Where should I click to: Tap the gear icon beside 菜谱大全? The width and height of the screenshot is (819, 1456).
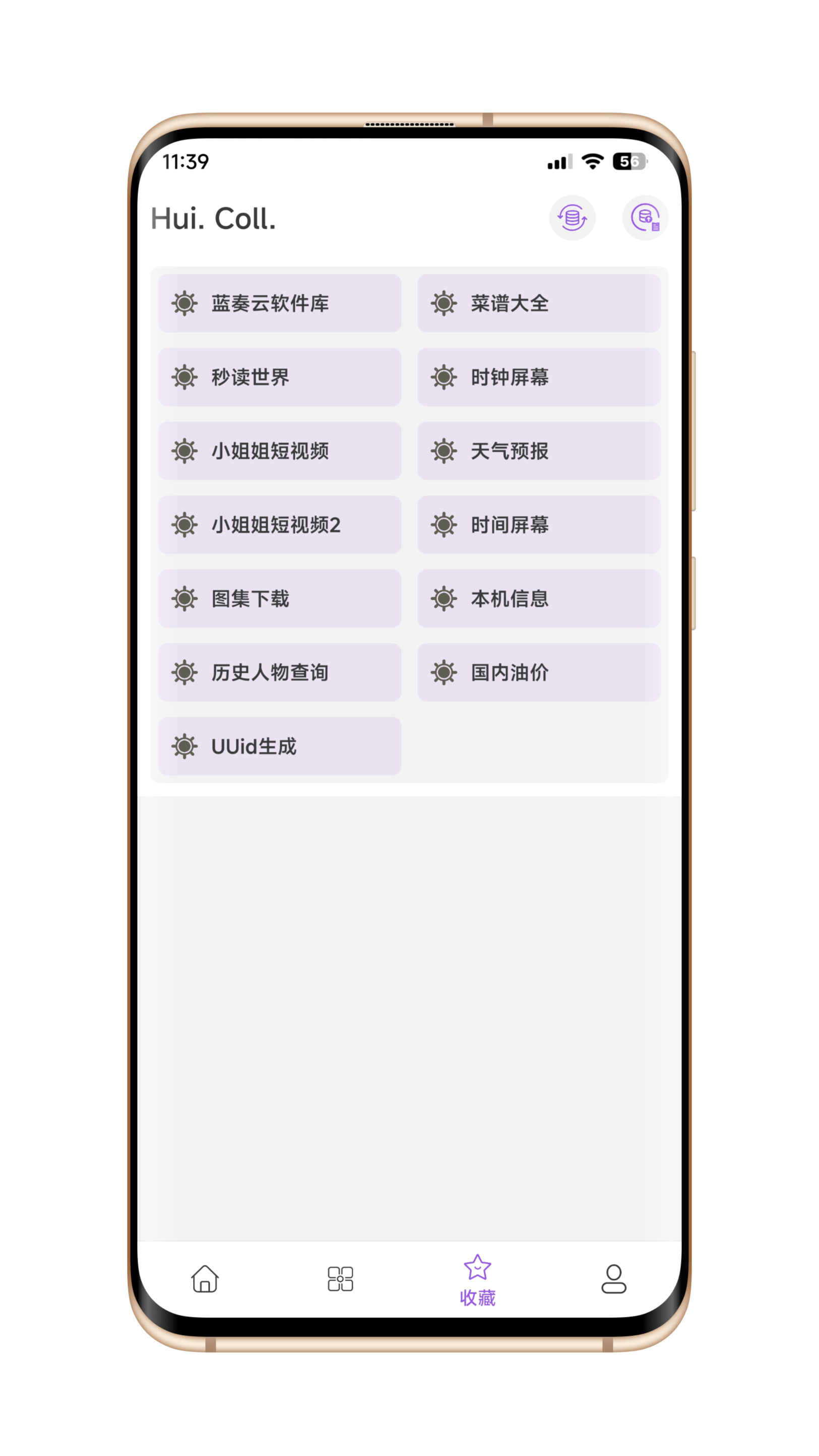pyautogui.click(x=443, y=303)
